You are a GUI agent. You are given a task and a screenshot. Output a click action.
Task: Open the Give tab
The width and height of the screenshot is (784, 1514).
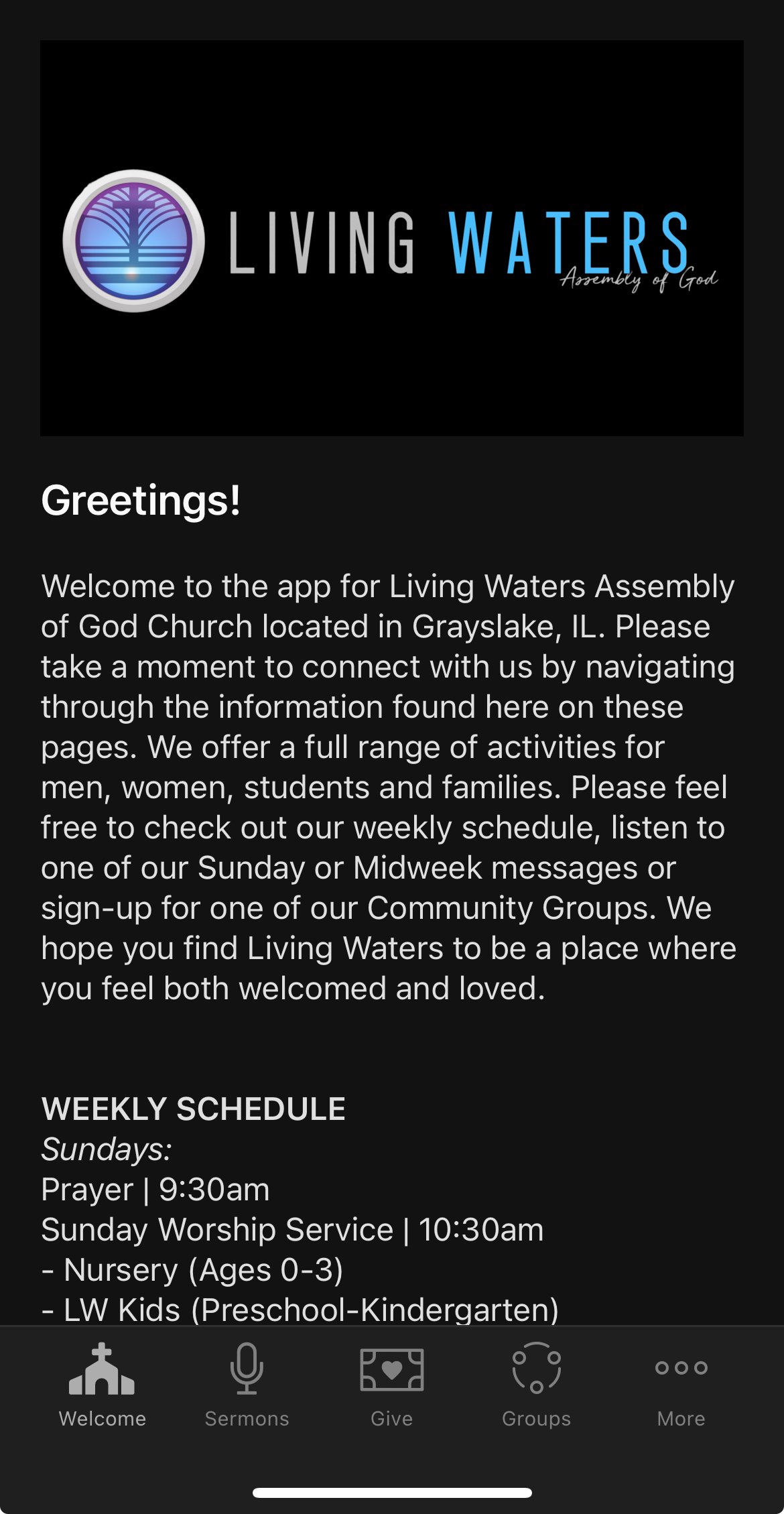tap(392, 1386)
